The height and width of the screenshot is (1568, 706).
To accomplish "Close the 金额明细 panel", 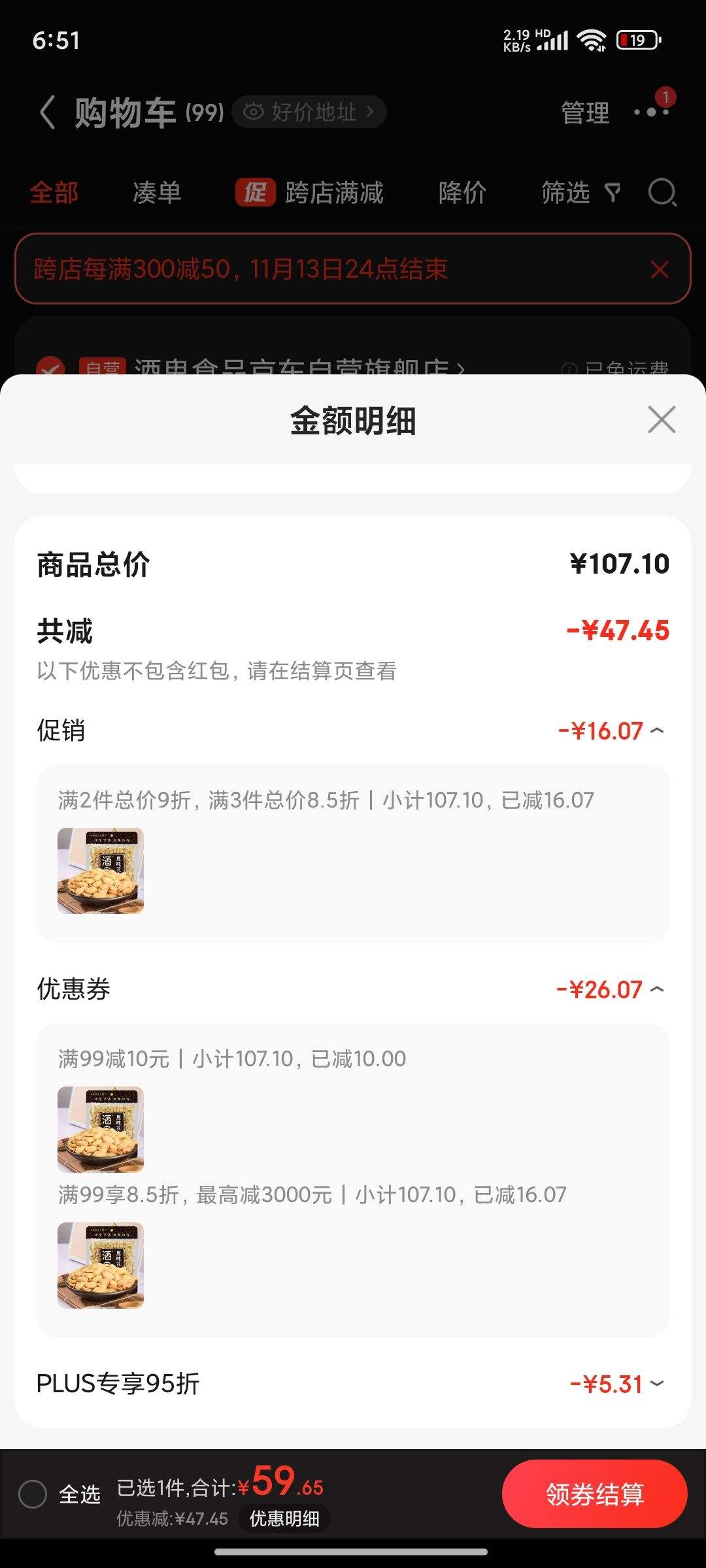I will [x=662, y=421].
